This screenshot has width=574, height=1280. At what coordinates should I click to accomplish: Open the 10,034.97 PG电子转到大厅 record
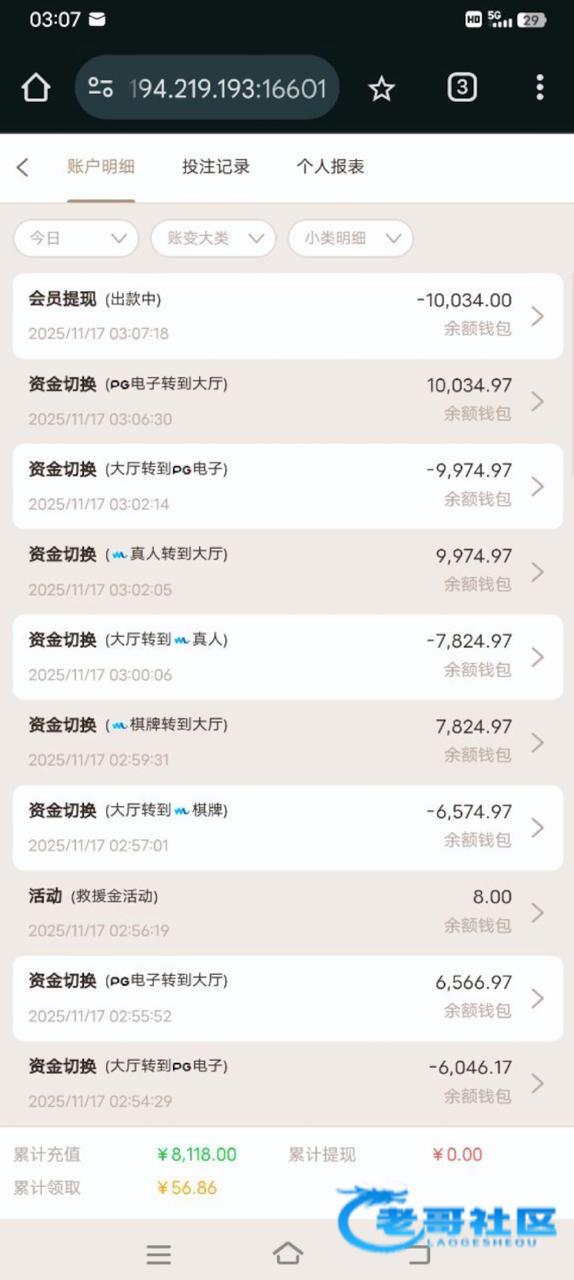click(x=287, y=401)
